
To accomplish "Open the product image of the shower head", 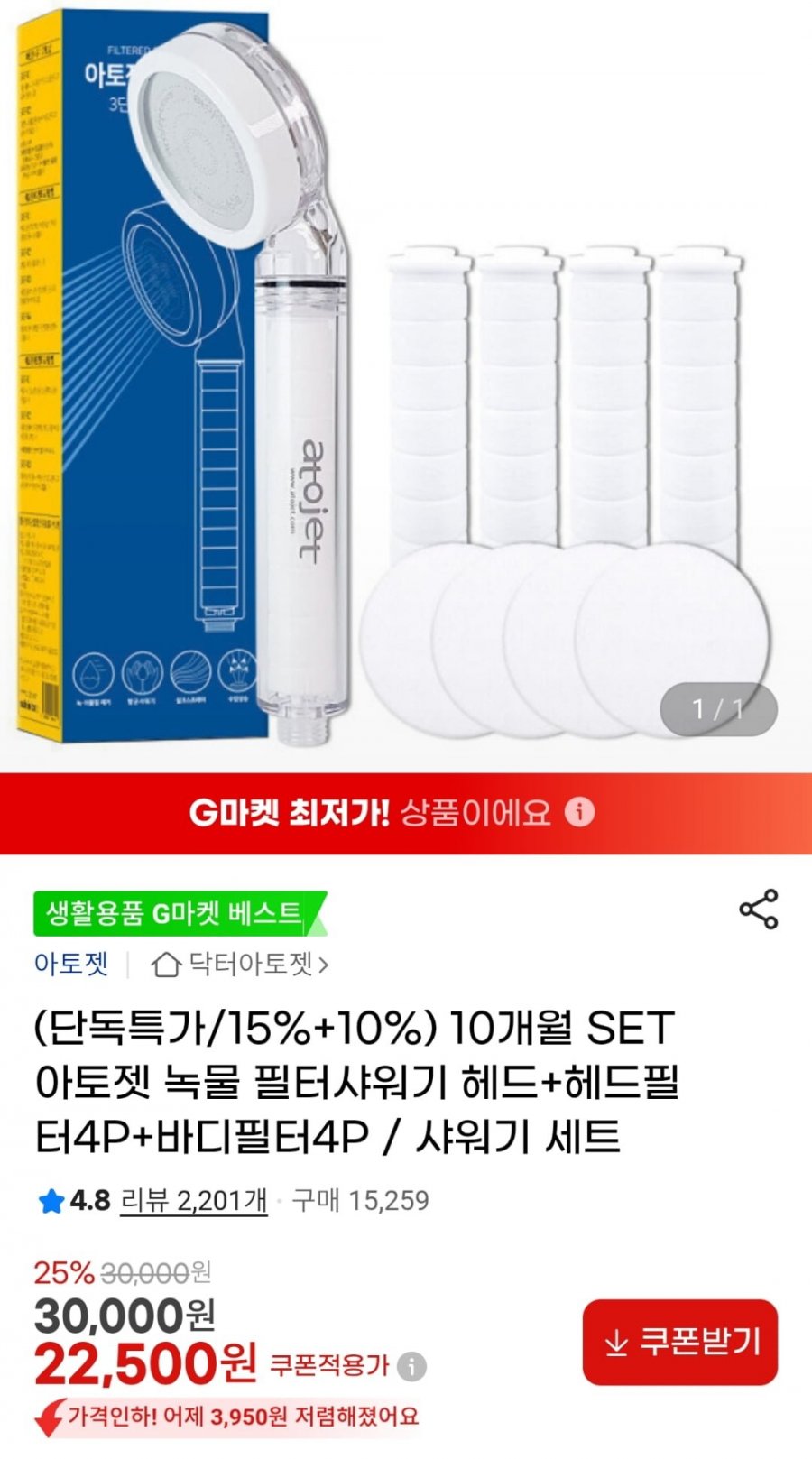I will [406, 379].
